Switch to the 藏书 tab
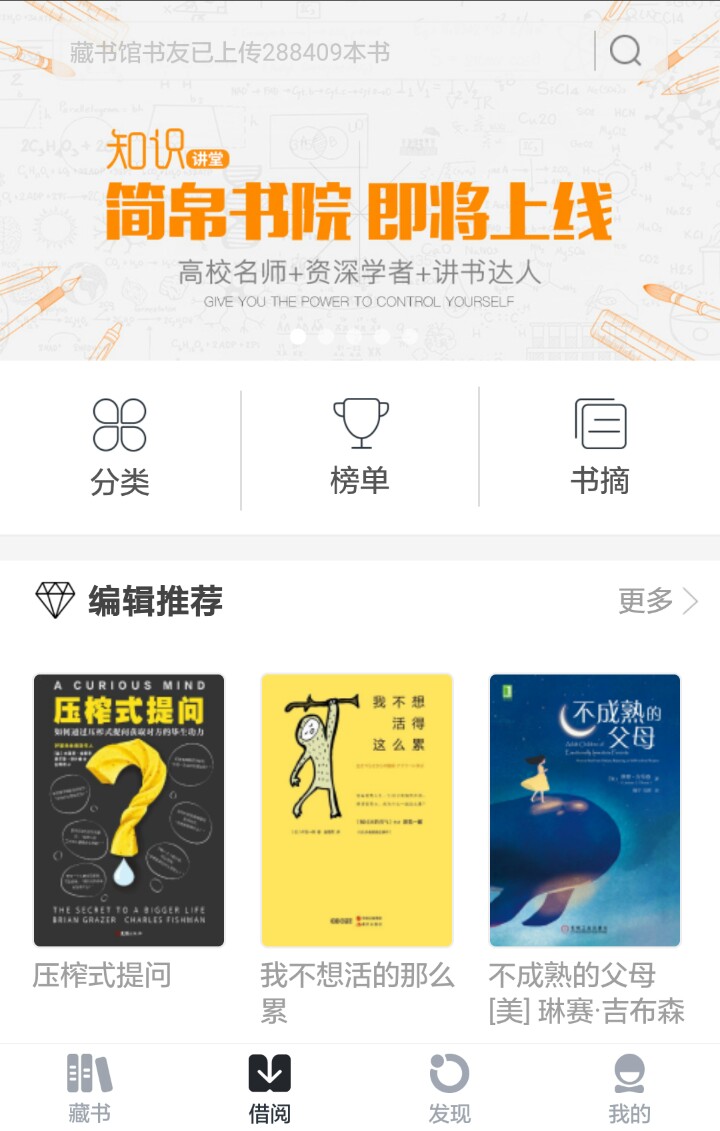This screenshot has height=1131, width=720. point(90,1088)
